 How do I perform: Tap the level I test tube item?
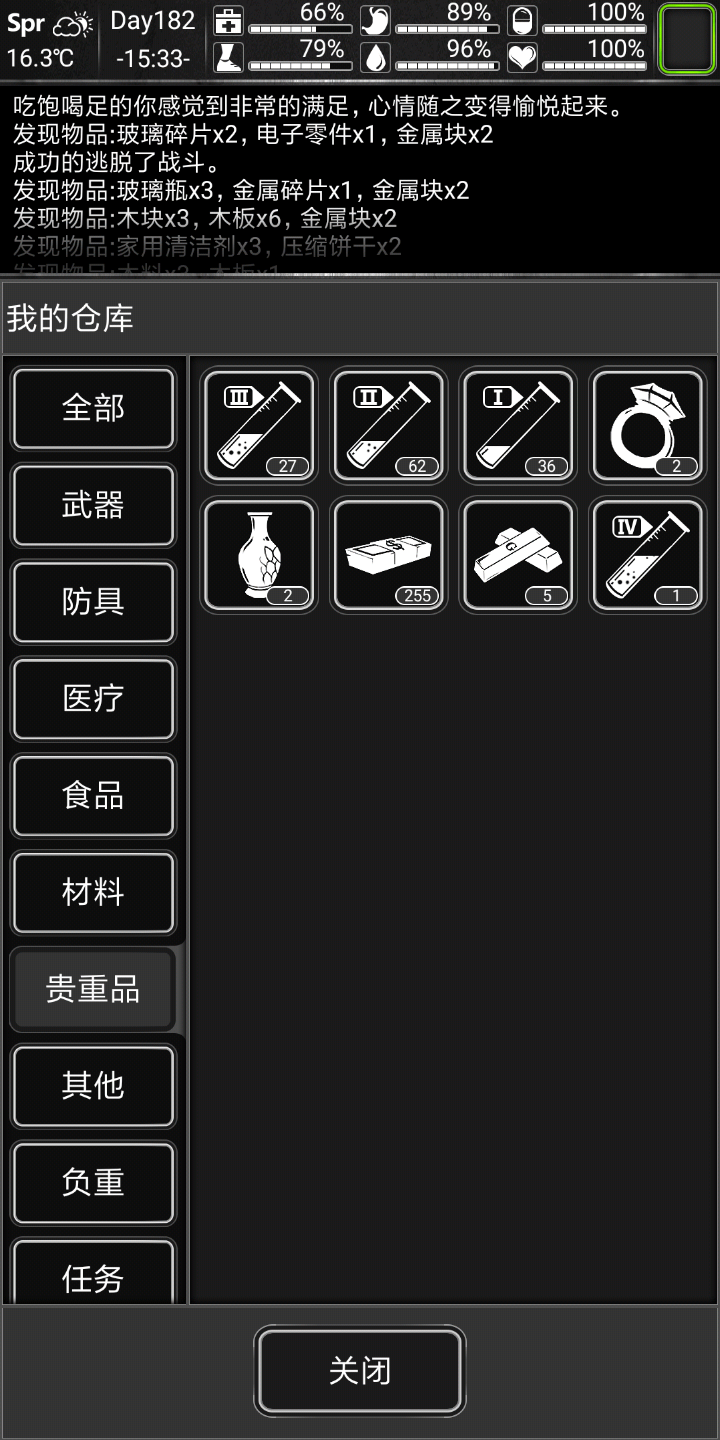click(518, 425)
